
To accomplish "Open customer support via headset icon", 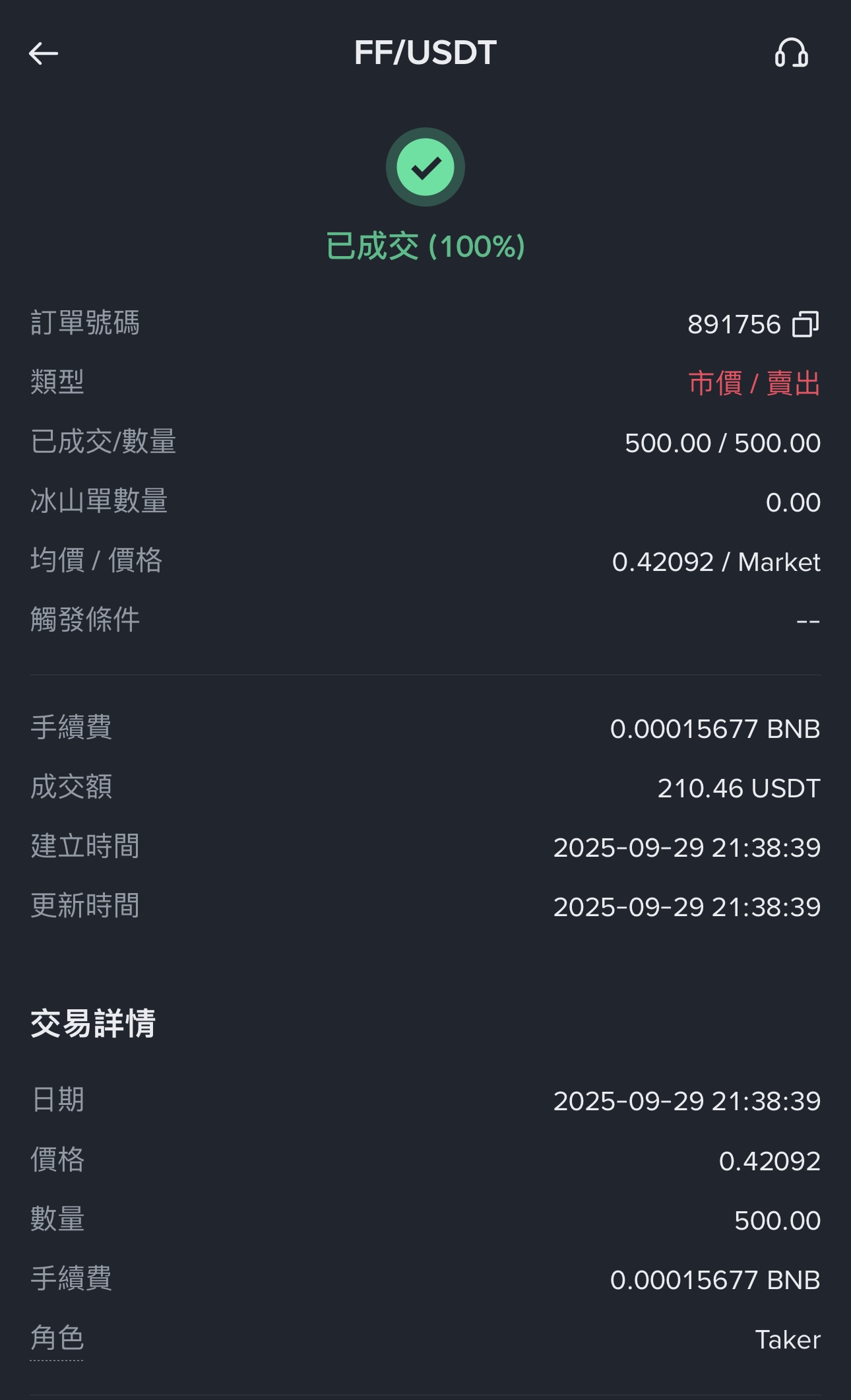I will point(792,53).
